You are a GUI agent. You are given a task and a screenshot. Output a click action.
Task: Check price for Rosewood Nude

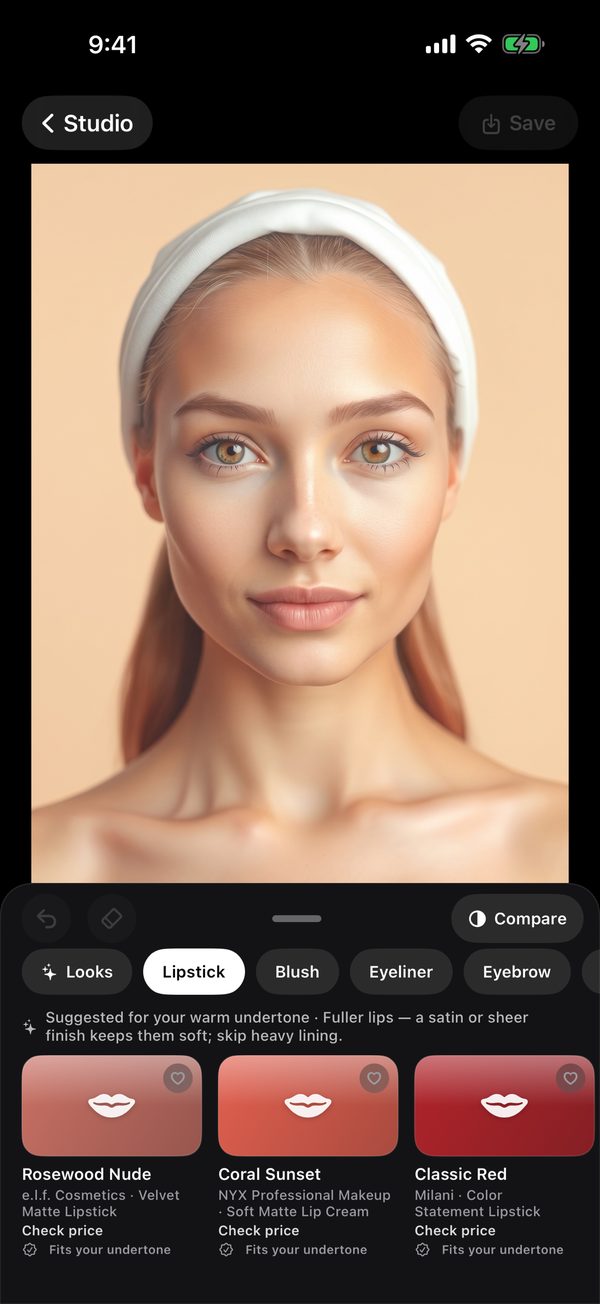[x=62, y=1231]
